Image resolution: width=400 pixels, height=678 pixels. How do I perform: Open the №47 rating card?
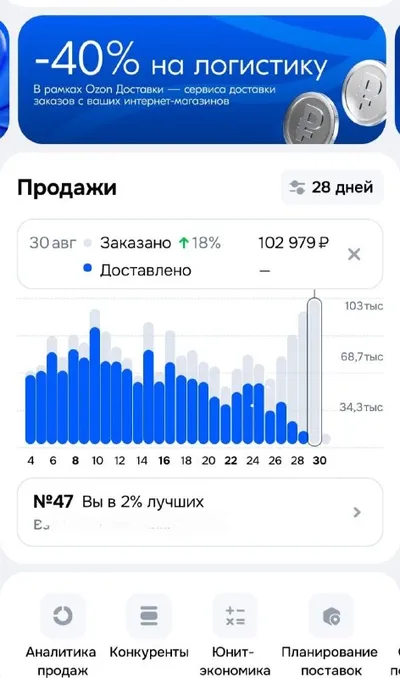[200, 512]
